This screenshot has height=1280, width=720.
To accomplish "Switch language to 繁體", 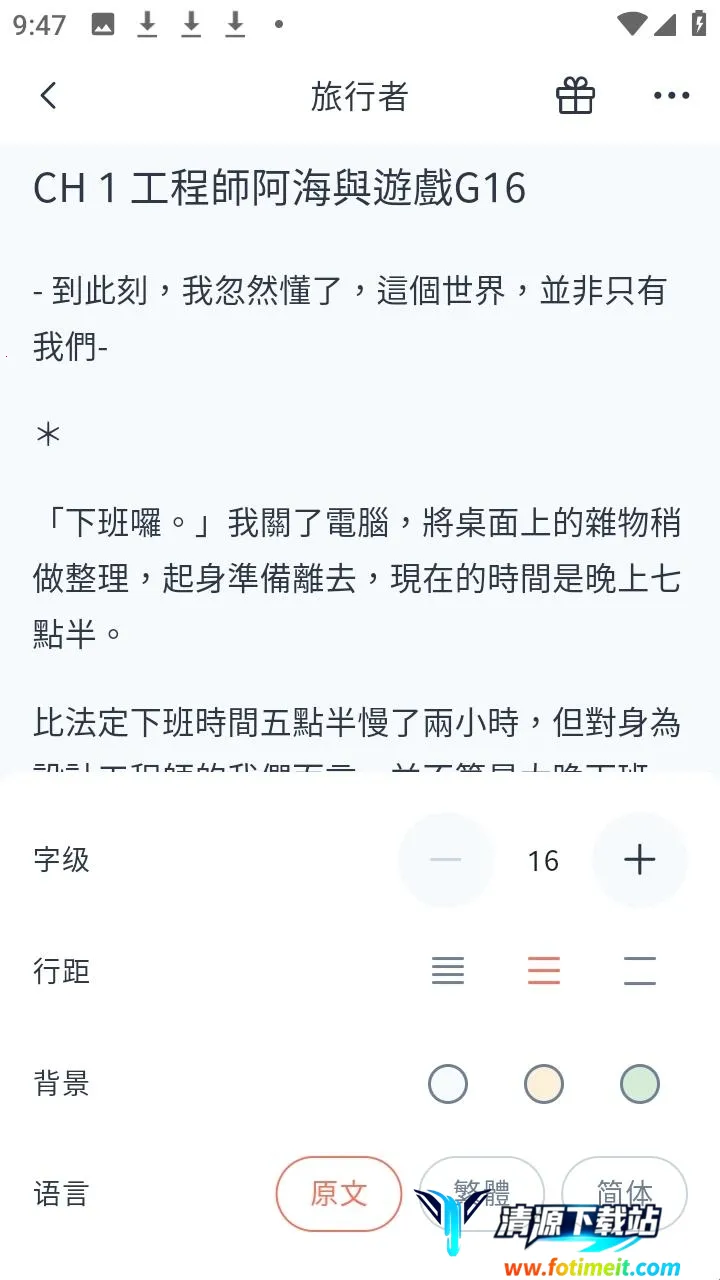I will (482, 1194).
